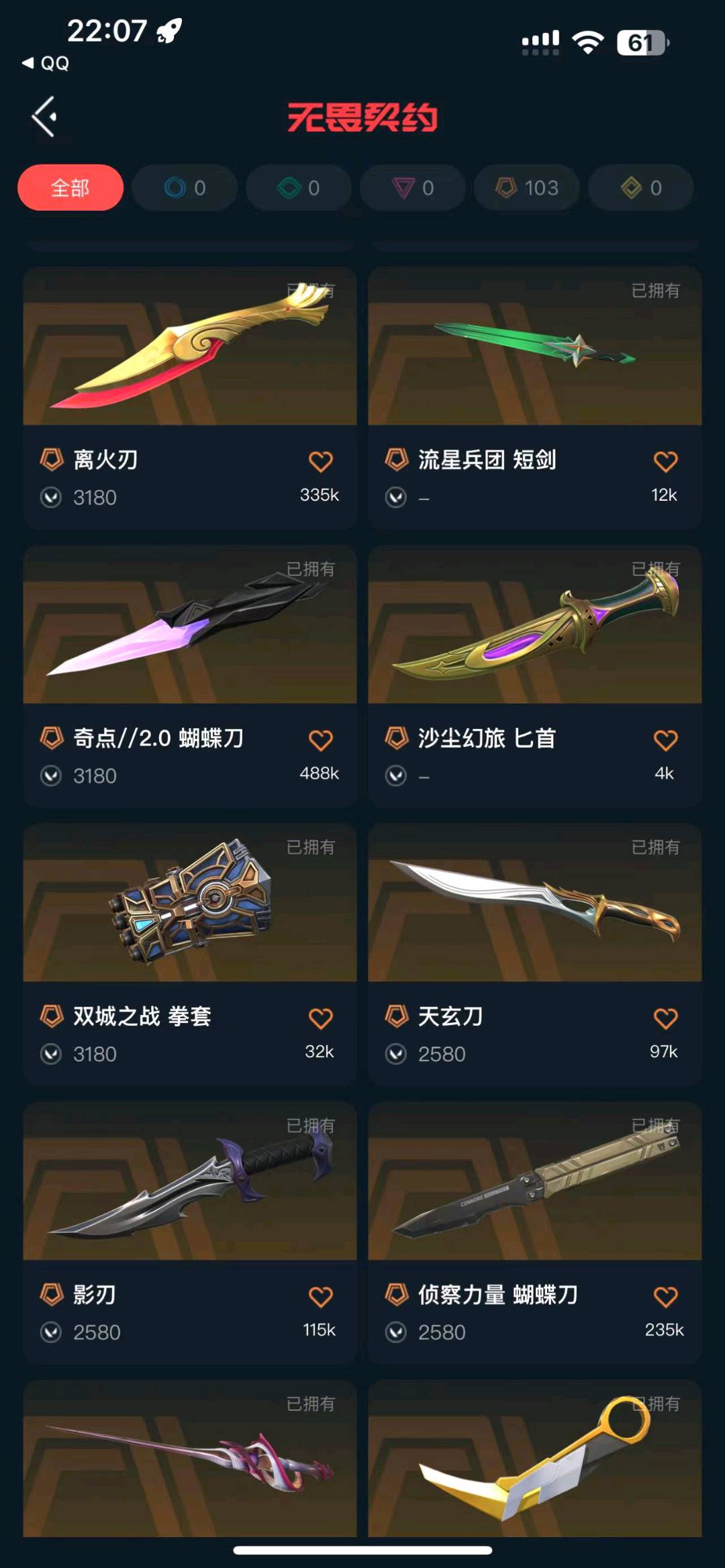Viewport: 725px width, 1568px height.
Task: Favorite the 流星兵团 短剑 skin
Action: (x=665, y=462)
